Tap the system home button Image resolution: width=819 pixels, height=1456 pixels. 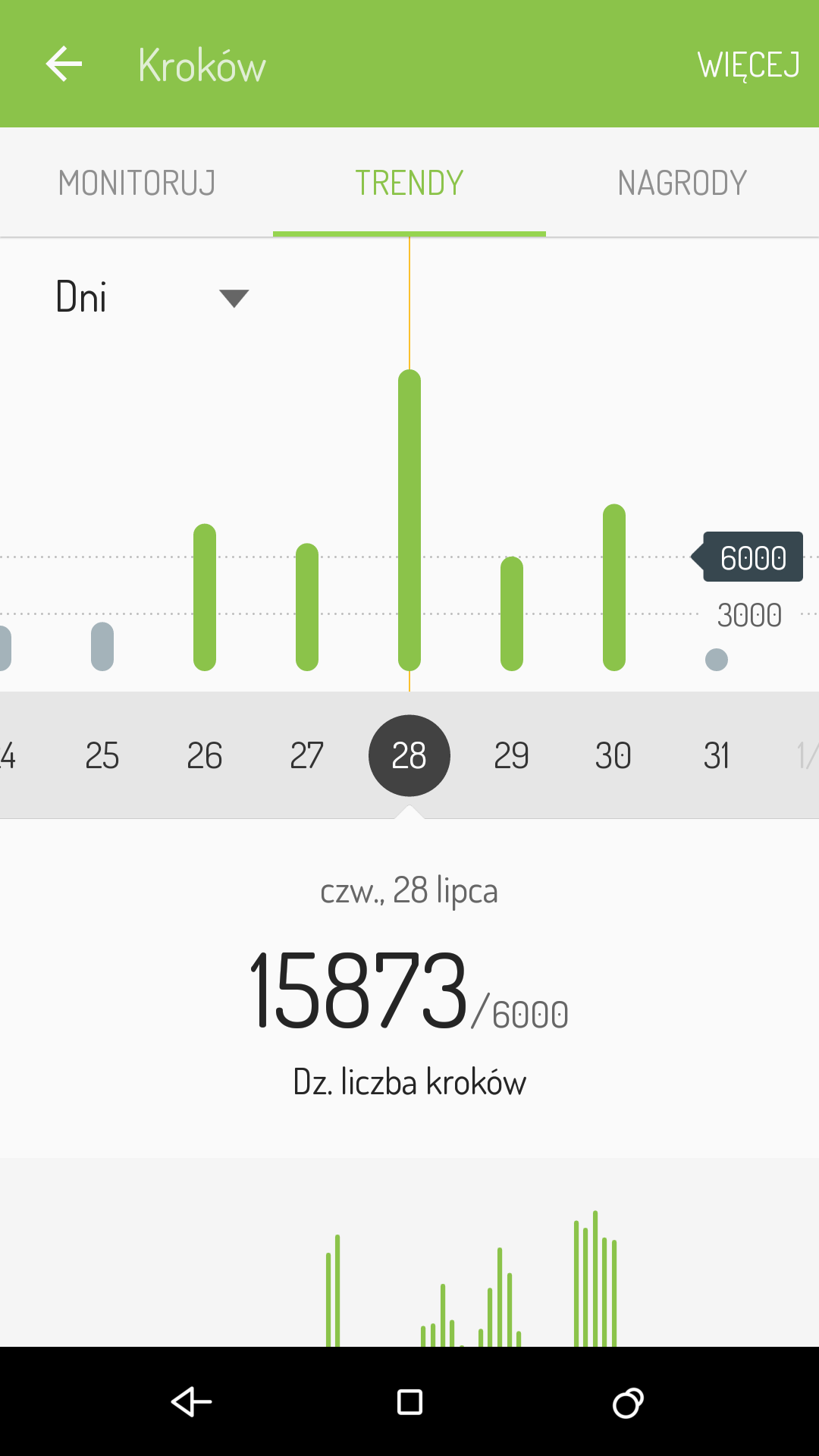pos(409,1402)
